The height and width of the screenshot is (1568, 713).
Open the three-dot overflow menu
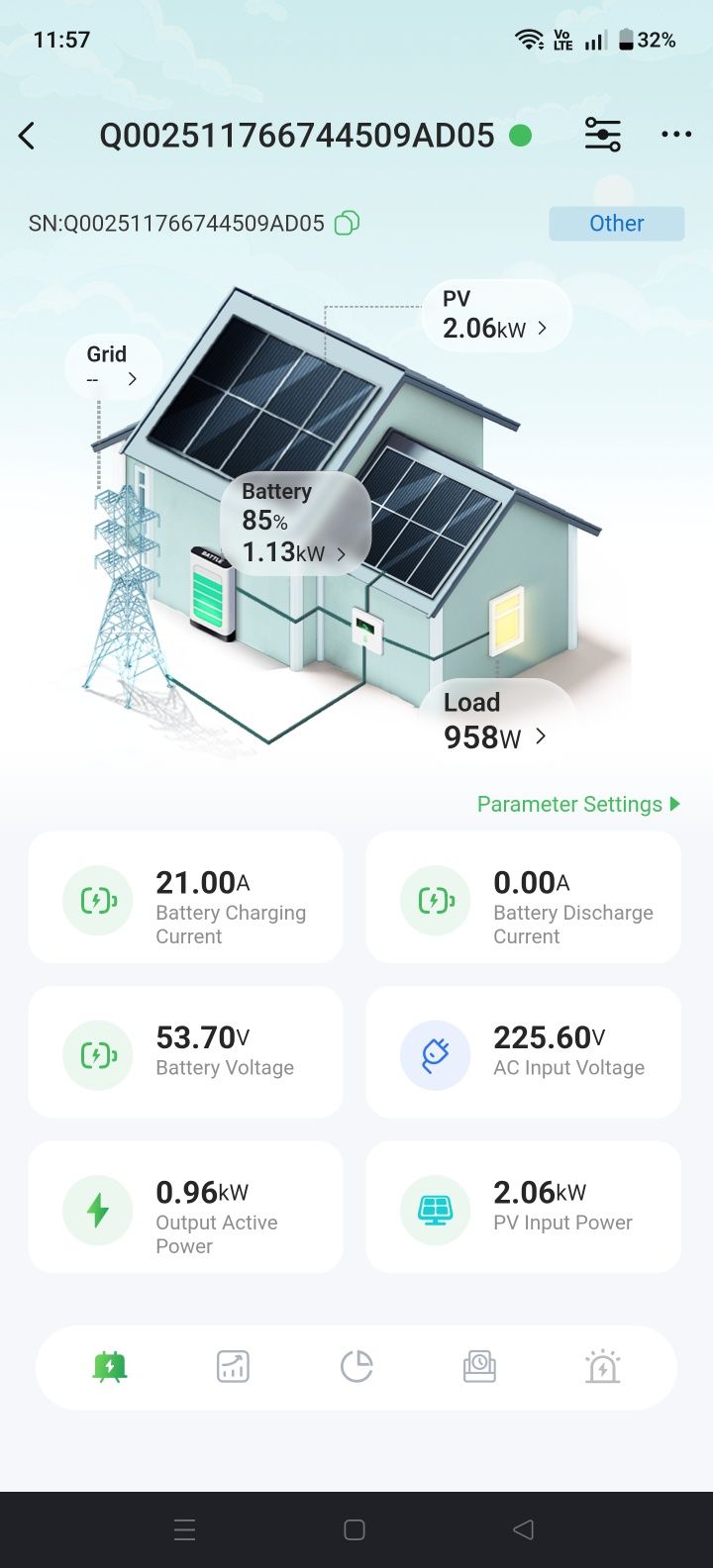coord(676,135)
